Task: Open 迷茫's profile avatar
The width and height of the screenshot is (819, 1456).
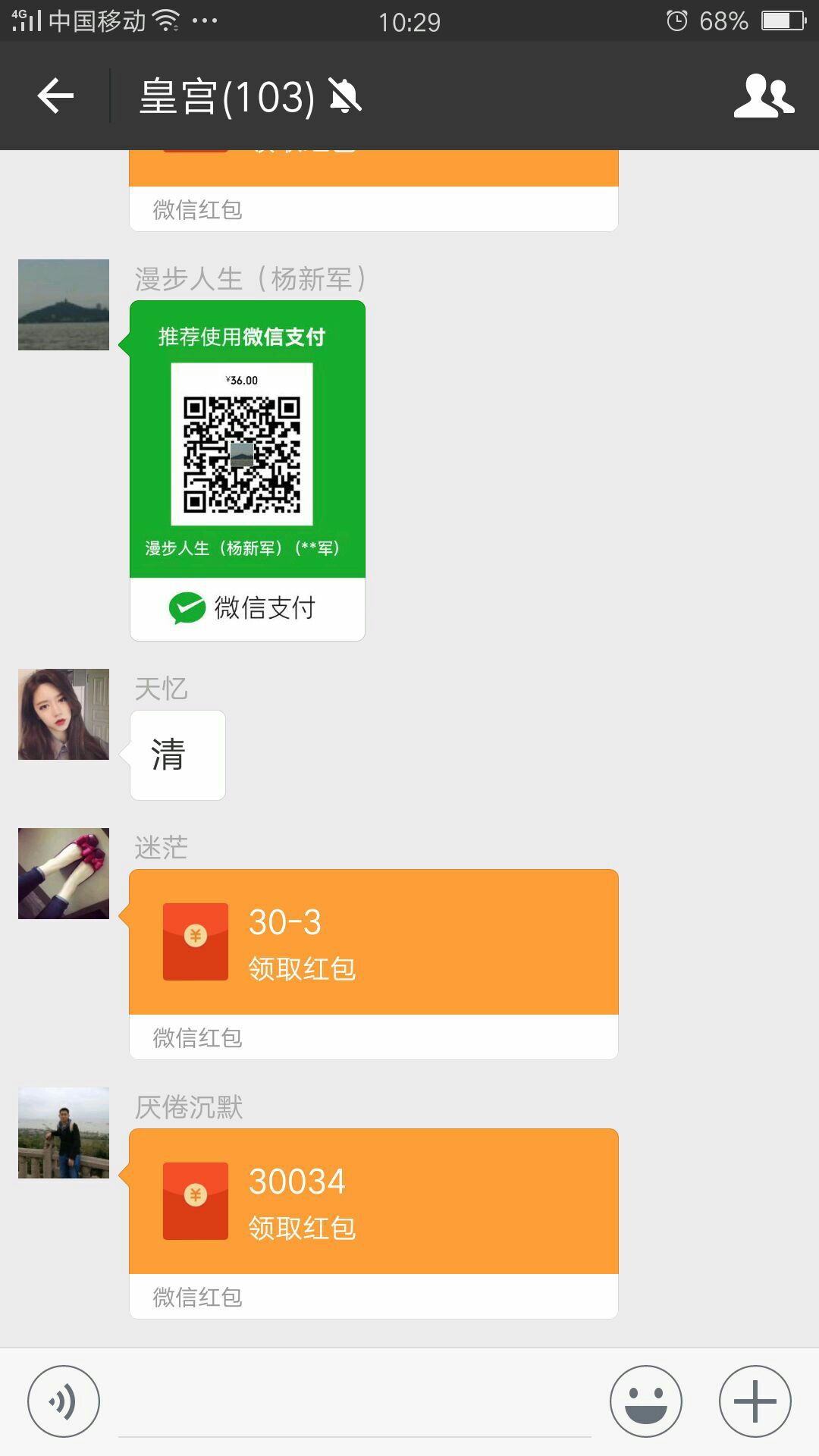Action: pyautogui.click(x=64, y=874)
